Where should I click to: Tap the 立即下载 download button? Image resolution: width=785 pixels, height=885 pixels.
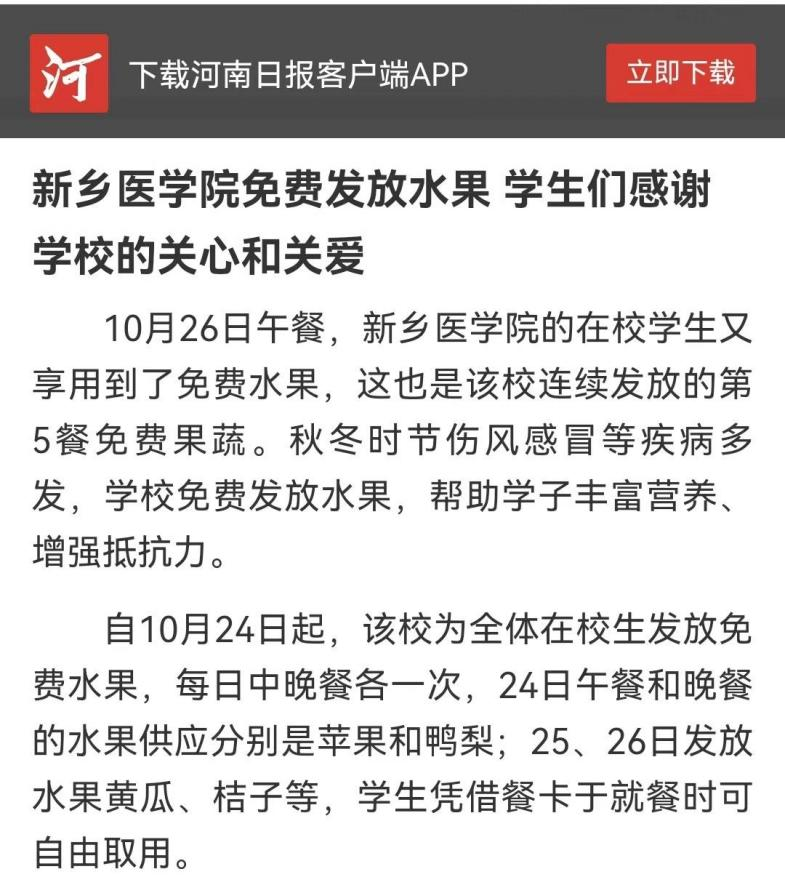tap(680, 72)
